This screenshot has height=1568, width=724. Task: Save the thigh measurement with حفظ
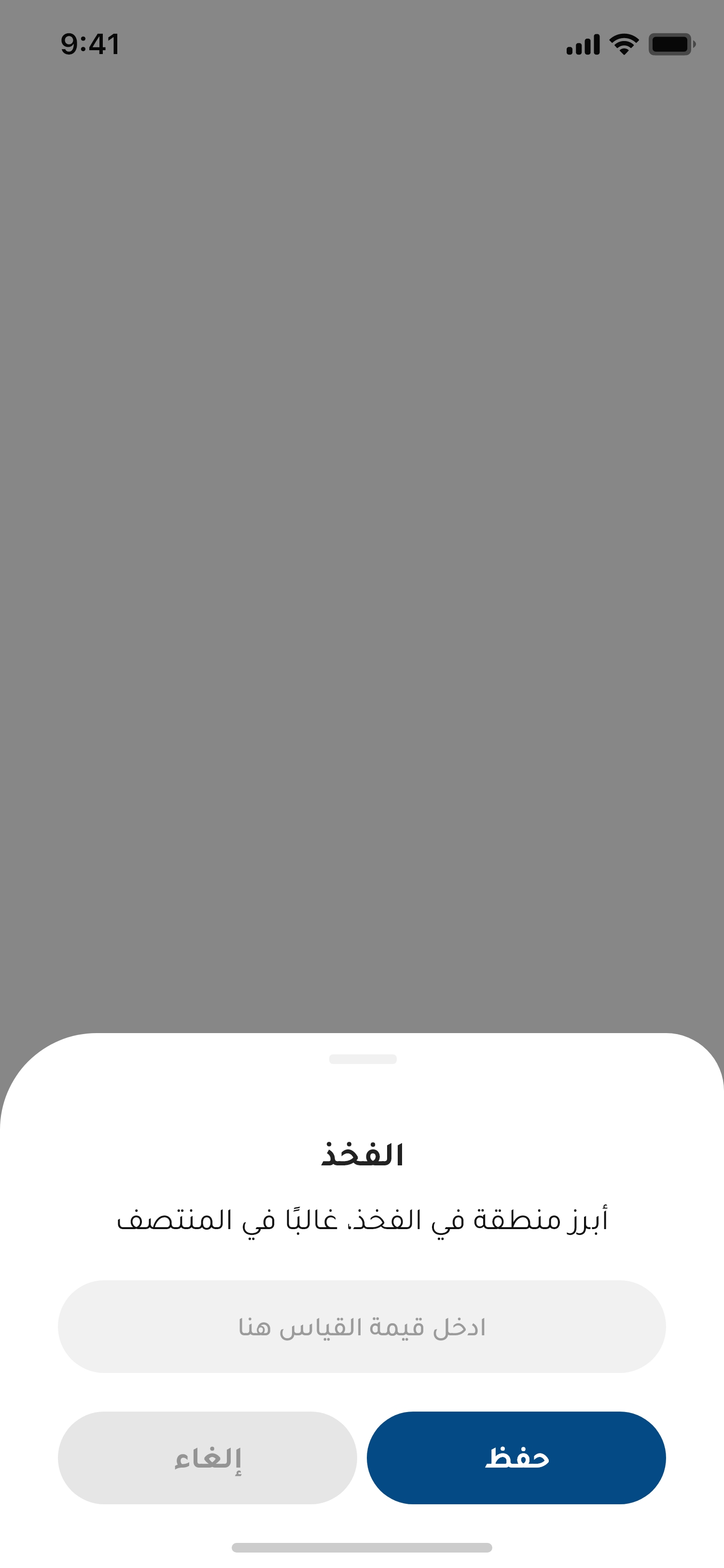pos(516,1457)
